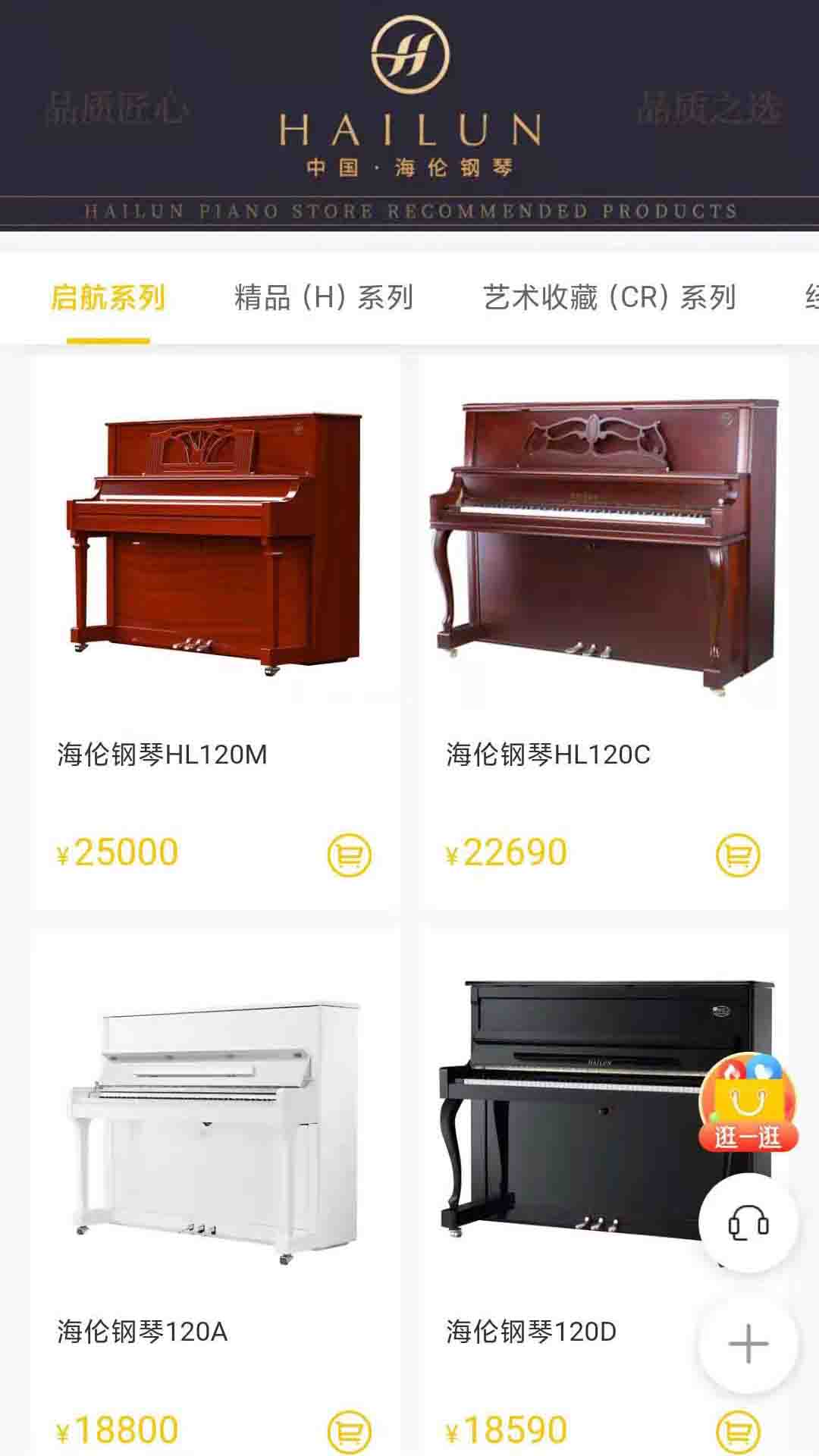Contact customer service via headset icon
Image resolution: width=819 pixels, height=1456 pixels.
748,1223
